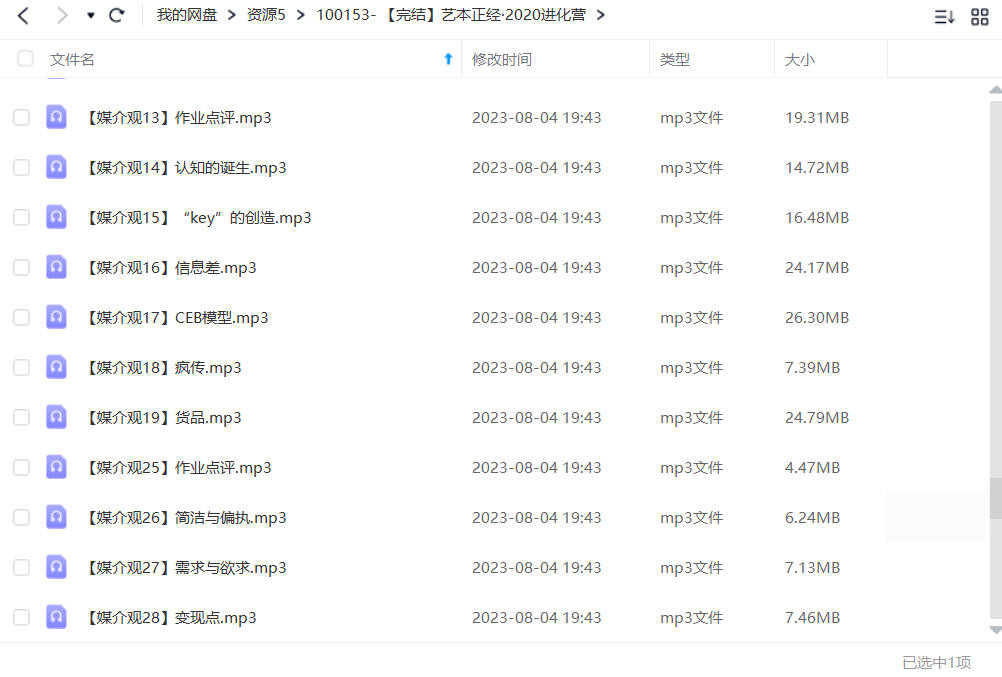Open 【媒介观17】CEB模型.mp3

(177, 317)
